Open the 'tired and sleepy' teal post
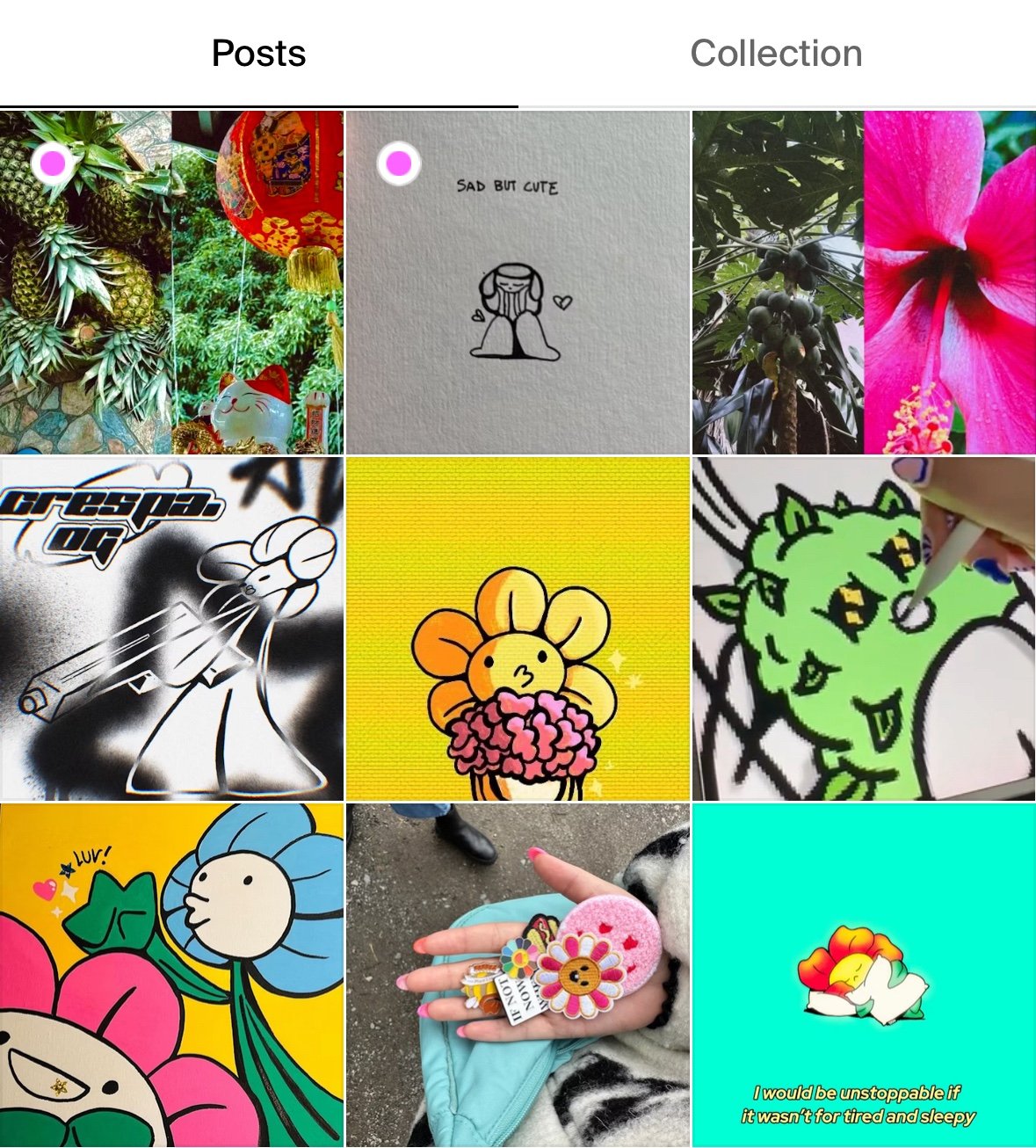The height and width of the screenshot is (1148, 1036). [x=864, y=975]
